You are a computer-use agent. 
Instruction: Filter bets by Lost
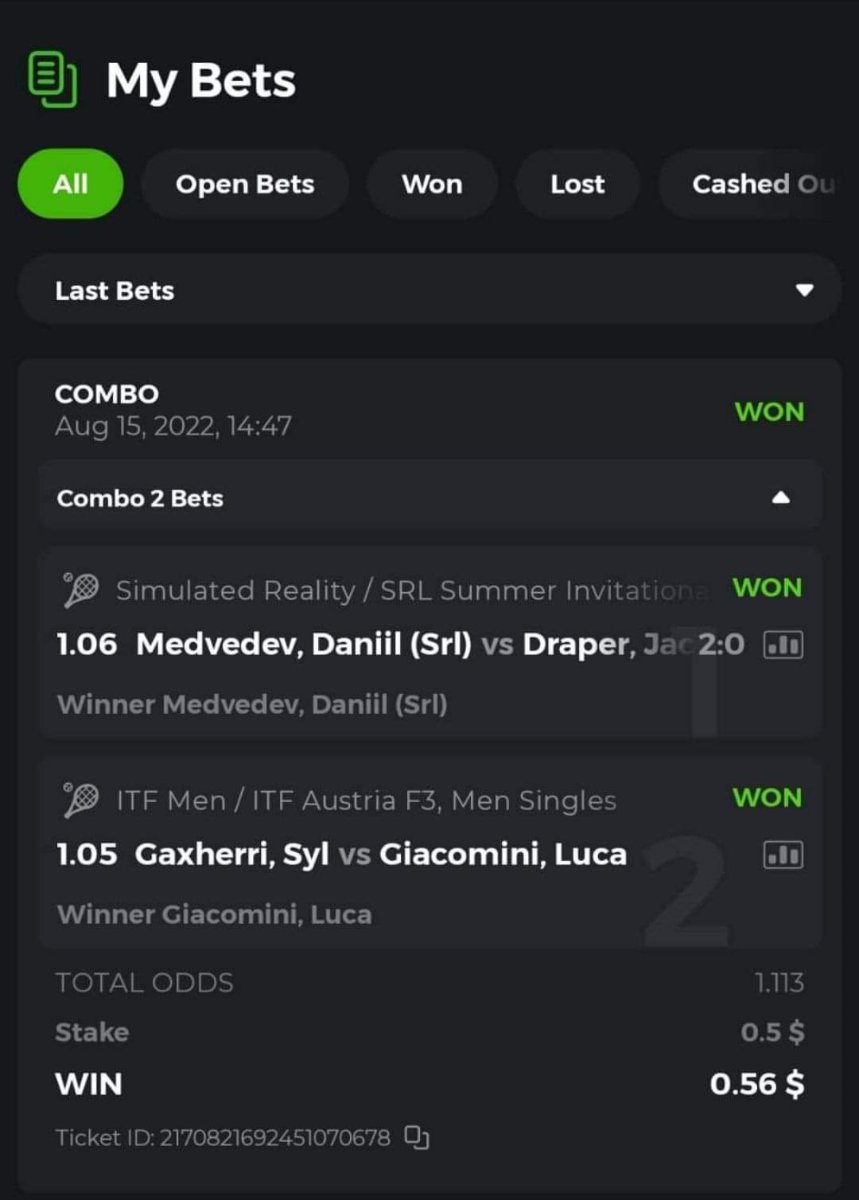[577, 184]
